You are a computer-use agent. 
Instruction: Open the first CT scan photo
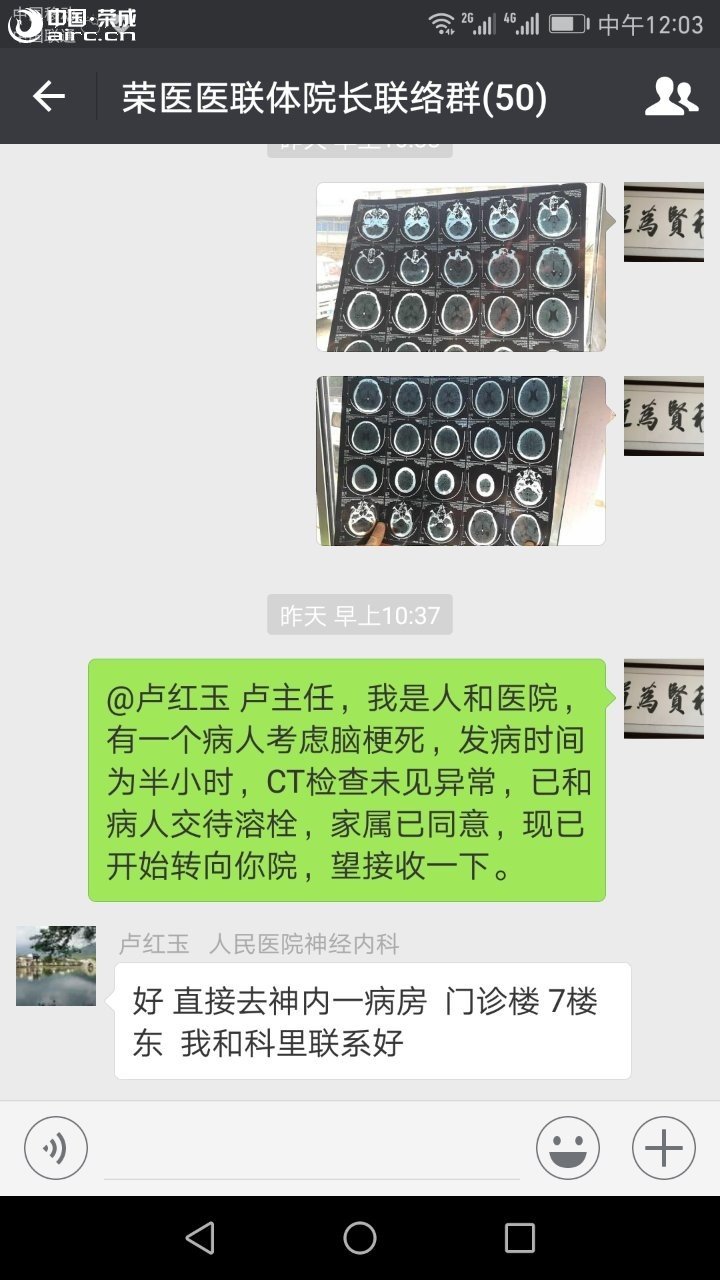461,267
